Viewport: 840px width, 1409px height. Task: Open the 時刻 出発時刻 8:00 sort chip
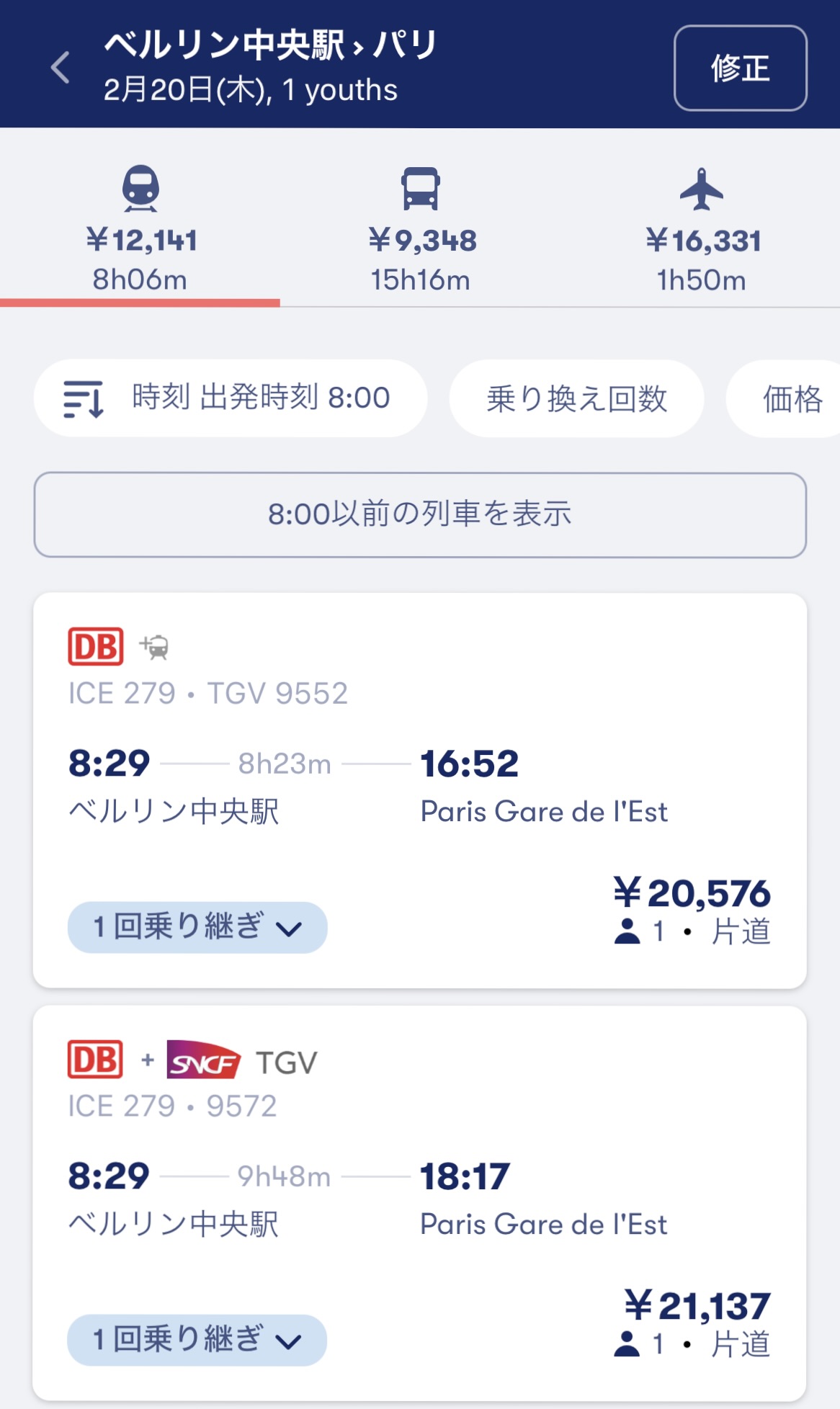[231, 398]
